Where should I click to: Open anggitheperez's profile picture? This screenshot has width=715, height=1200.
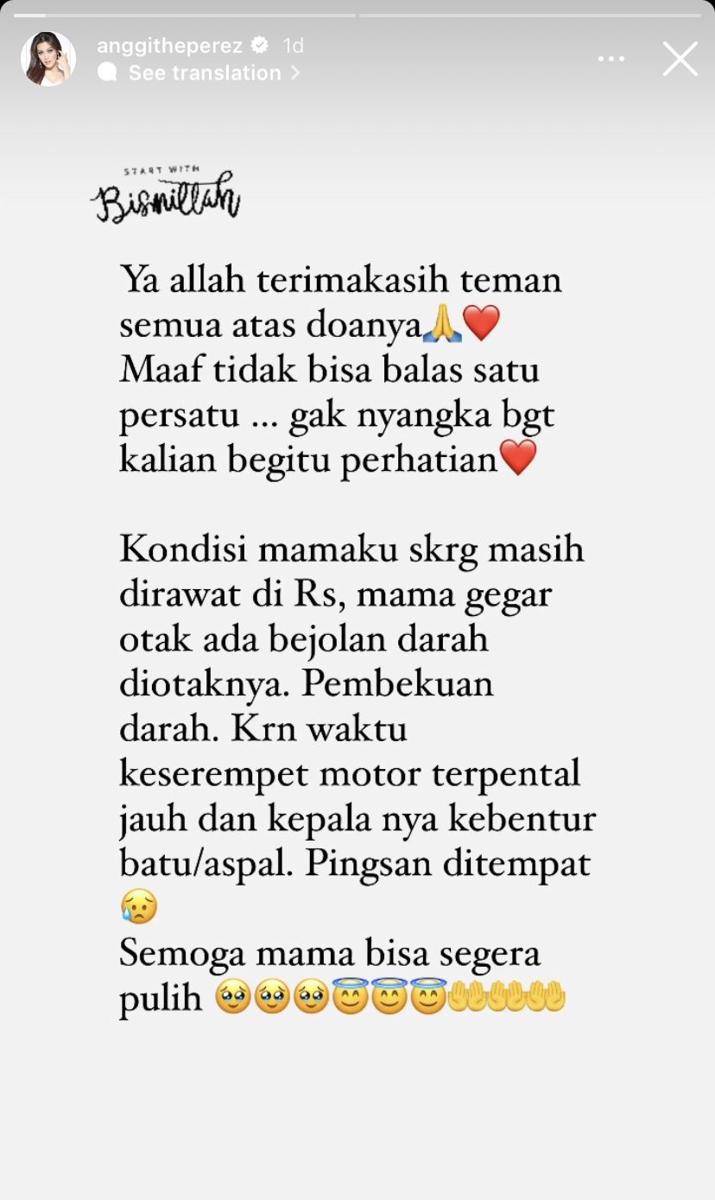[48, 59]
